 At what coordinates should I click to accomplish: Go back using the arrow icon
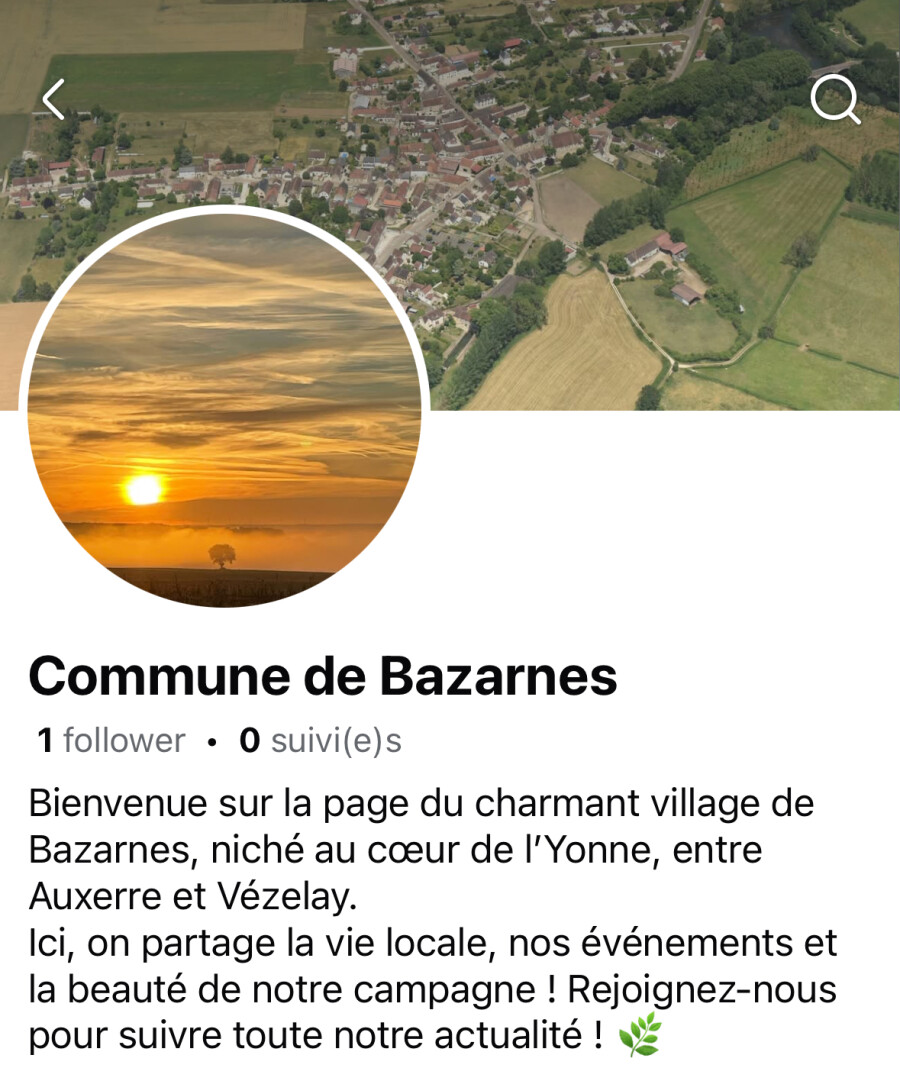click(x=54, y=99)
